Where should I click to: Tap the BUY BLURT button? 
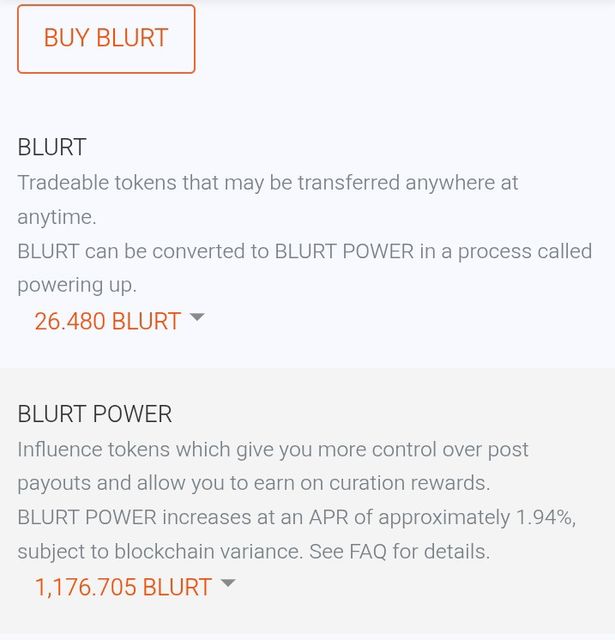pos(106,38)
